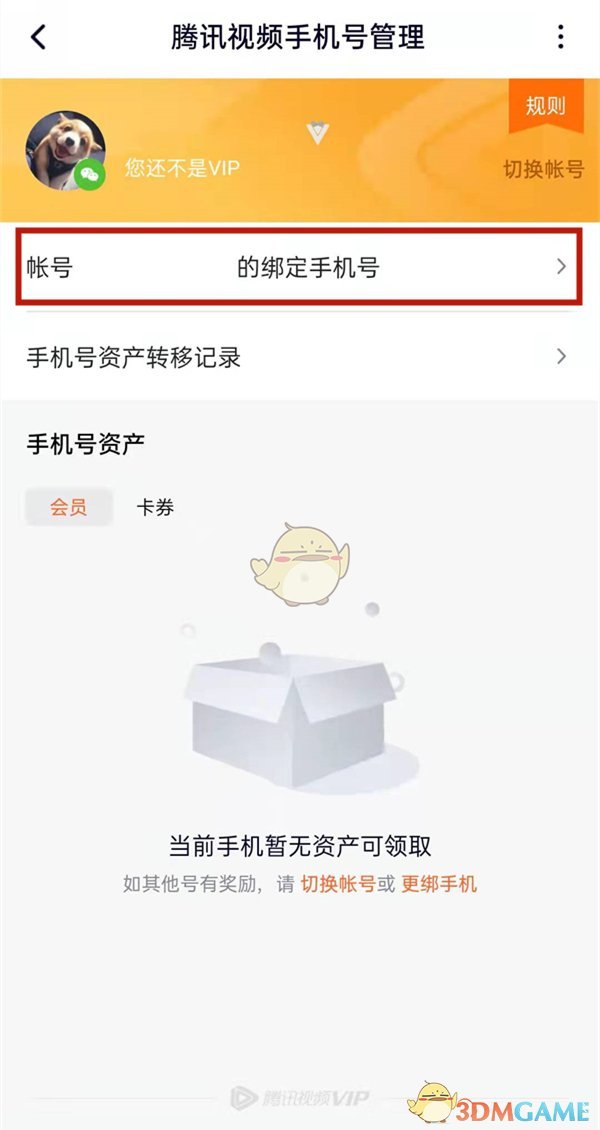The image size is (600, 1130).
Task: Tap the 切换帐号 link below the box
Action: point(338,883)
